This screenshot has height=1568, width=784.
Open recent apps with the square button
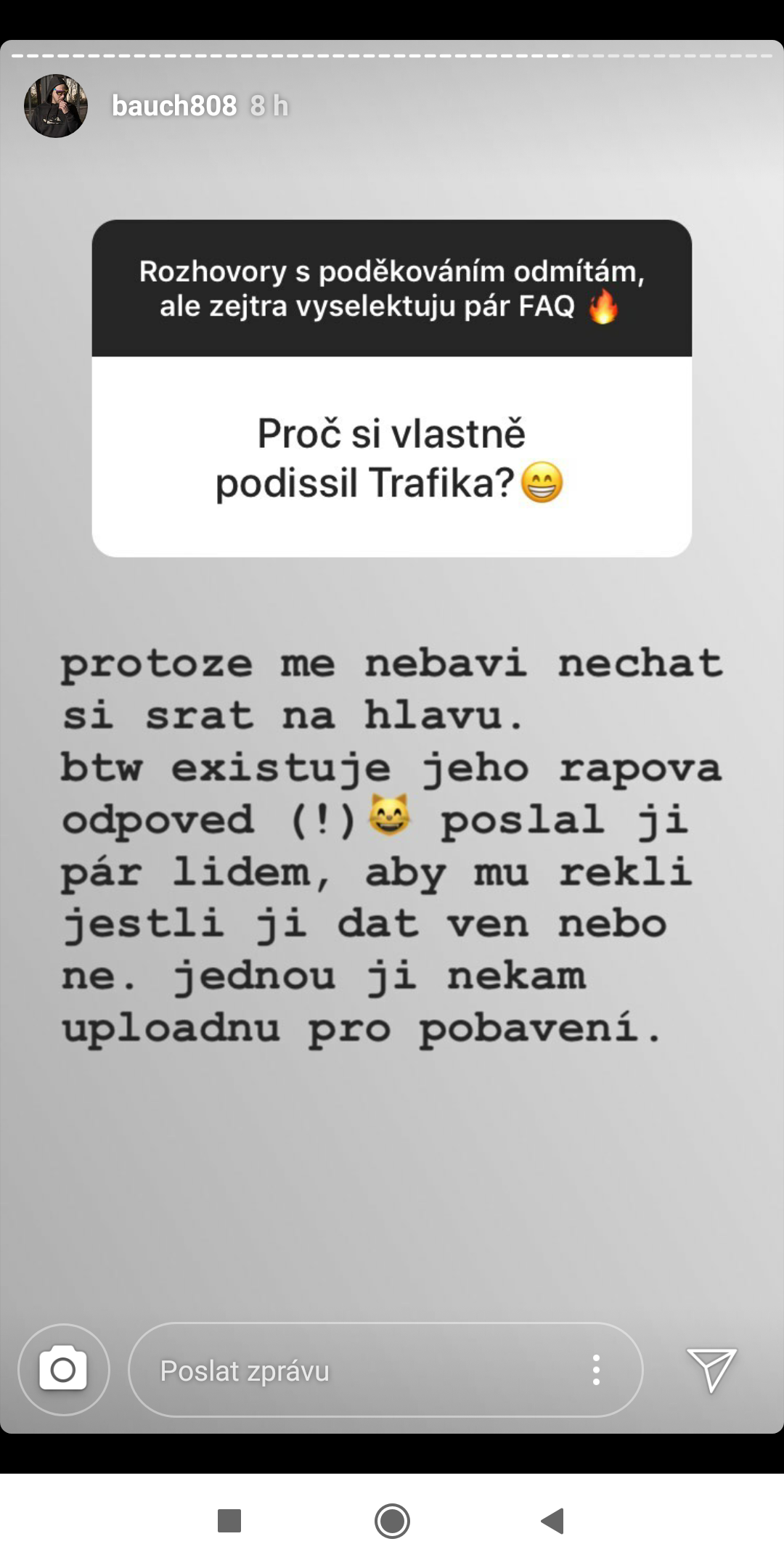pos(229,1520)
